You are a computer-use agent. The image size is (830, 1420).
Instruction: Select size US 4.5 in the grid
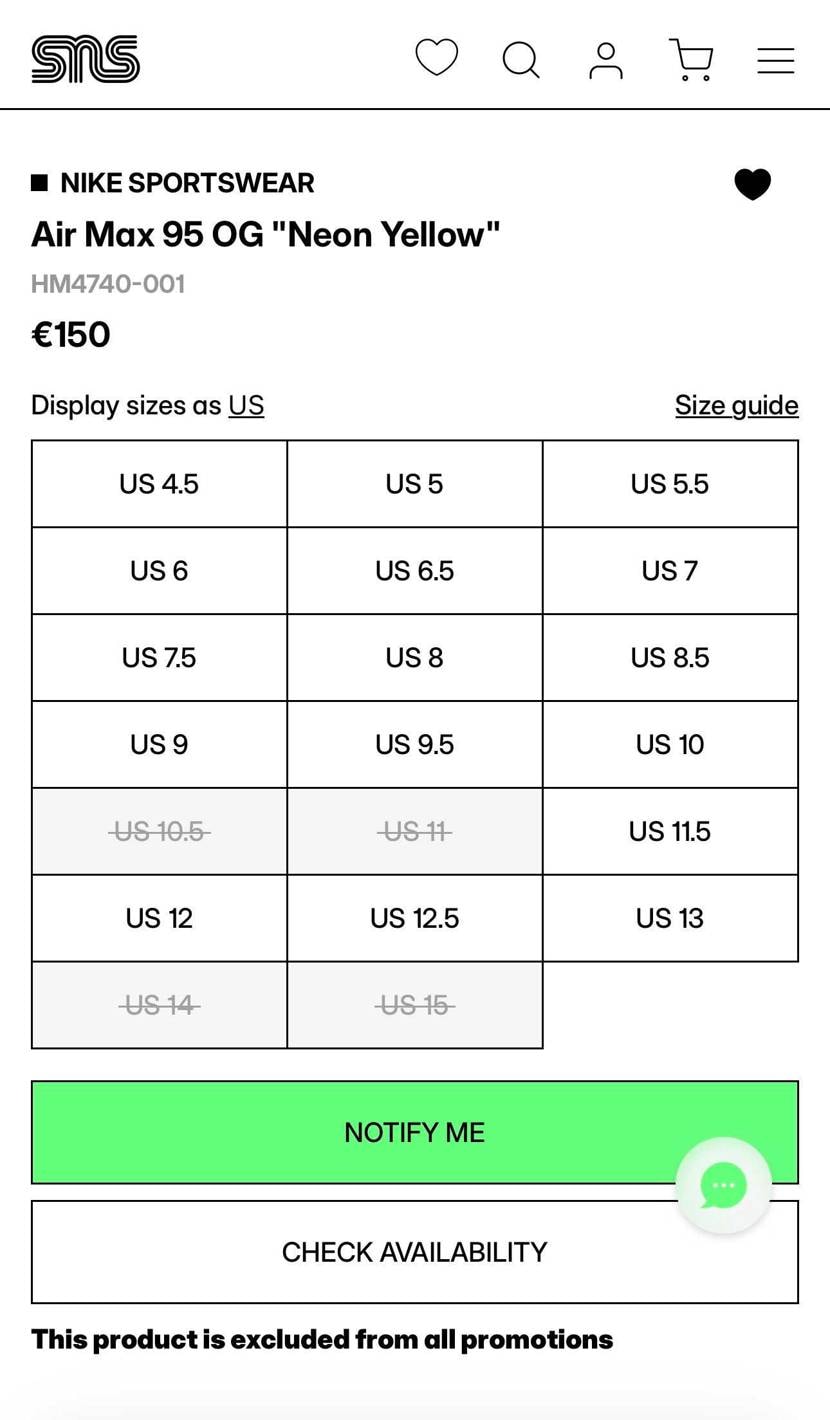click(x=158, y=484)
